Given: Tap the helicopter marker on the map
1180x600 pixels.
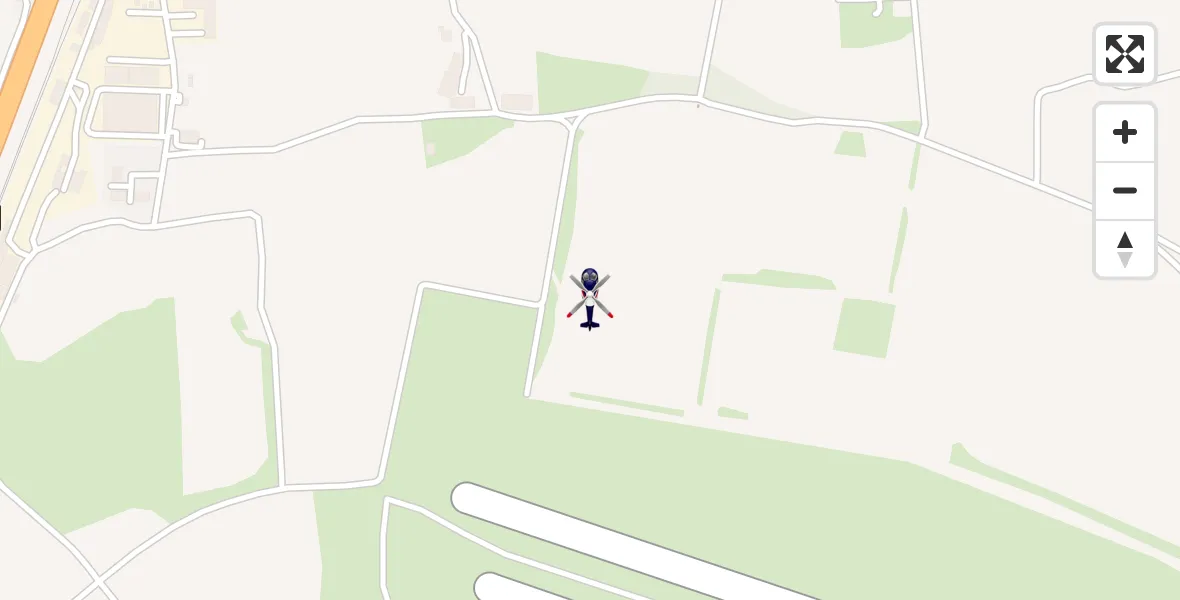Looking at the screenshot, I should pos(590,298).
